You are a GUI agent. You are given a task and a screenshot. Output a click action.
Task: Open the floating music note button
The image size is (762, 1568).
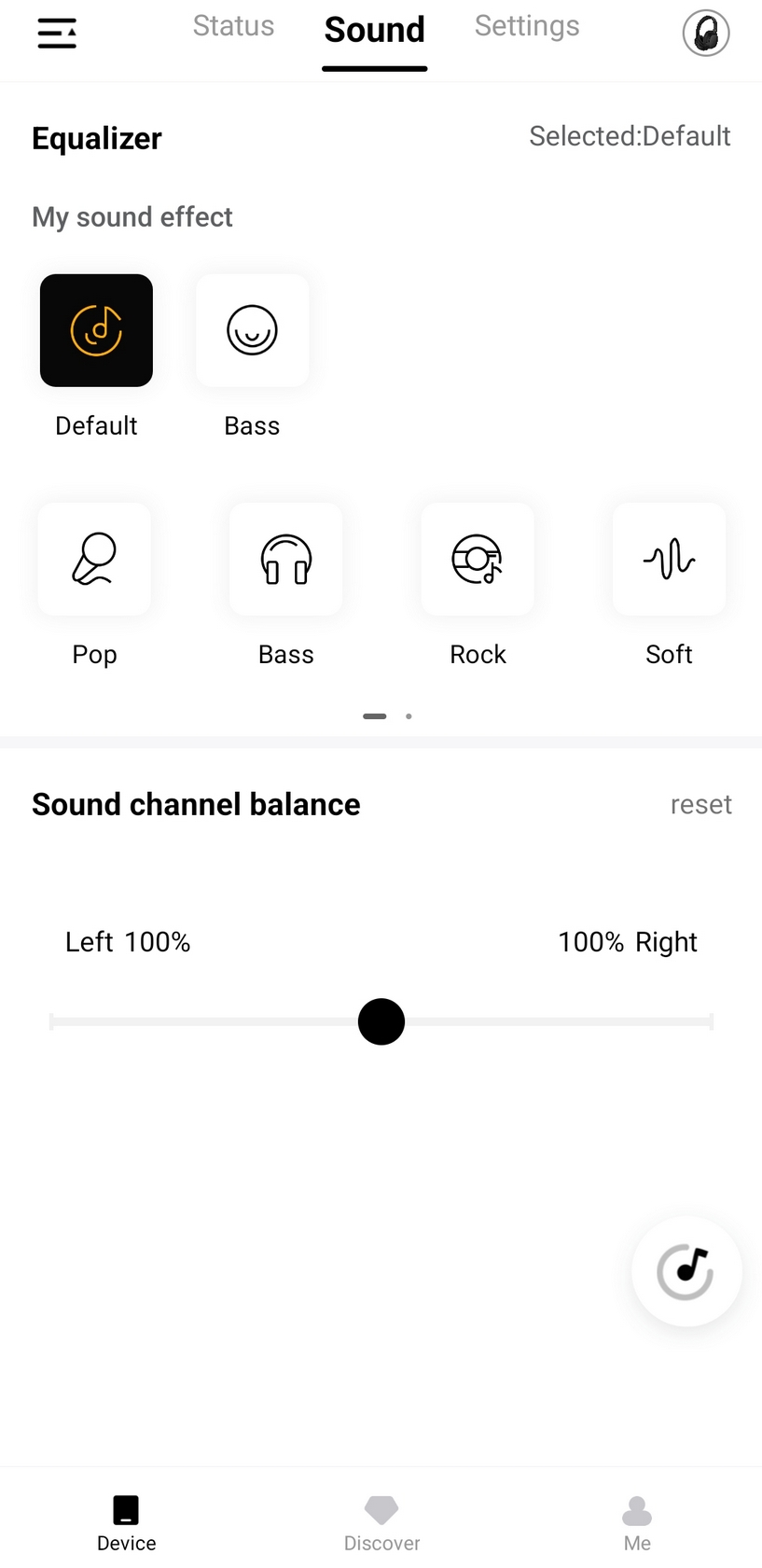686,1271
